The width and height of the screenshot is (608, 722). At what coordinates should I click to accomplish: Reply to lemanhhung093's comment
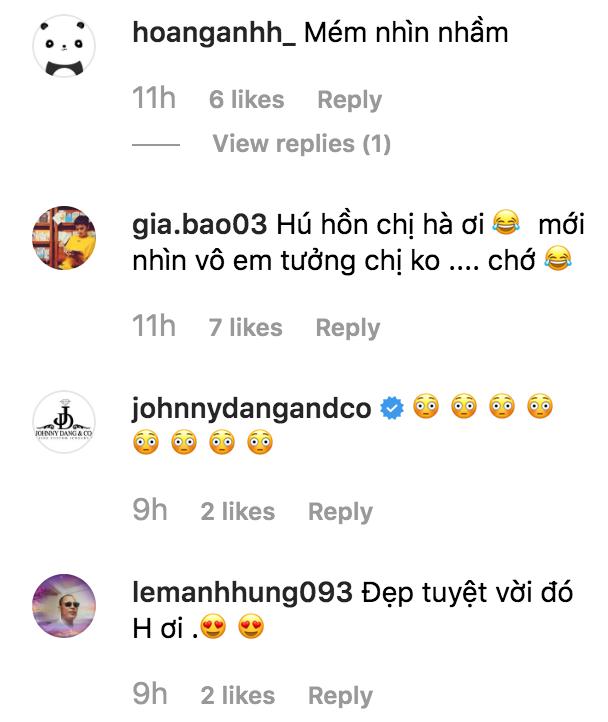[x=340, y=696]
